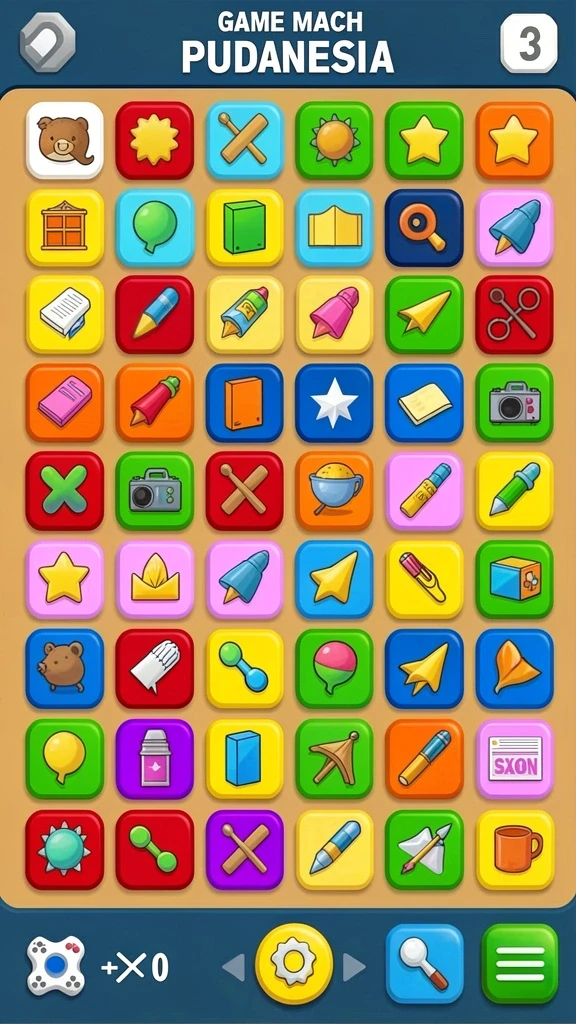The height and width of the screenshot is (1024, 576).
Task: Select the blue tile with brown bear
Action: click(x=65, y=668)
